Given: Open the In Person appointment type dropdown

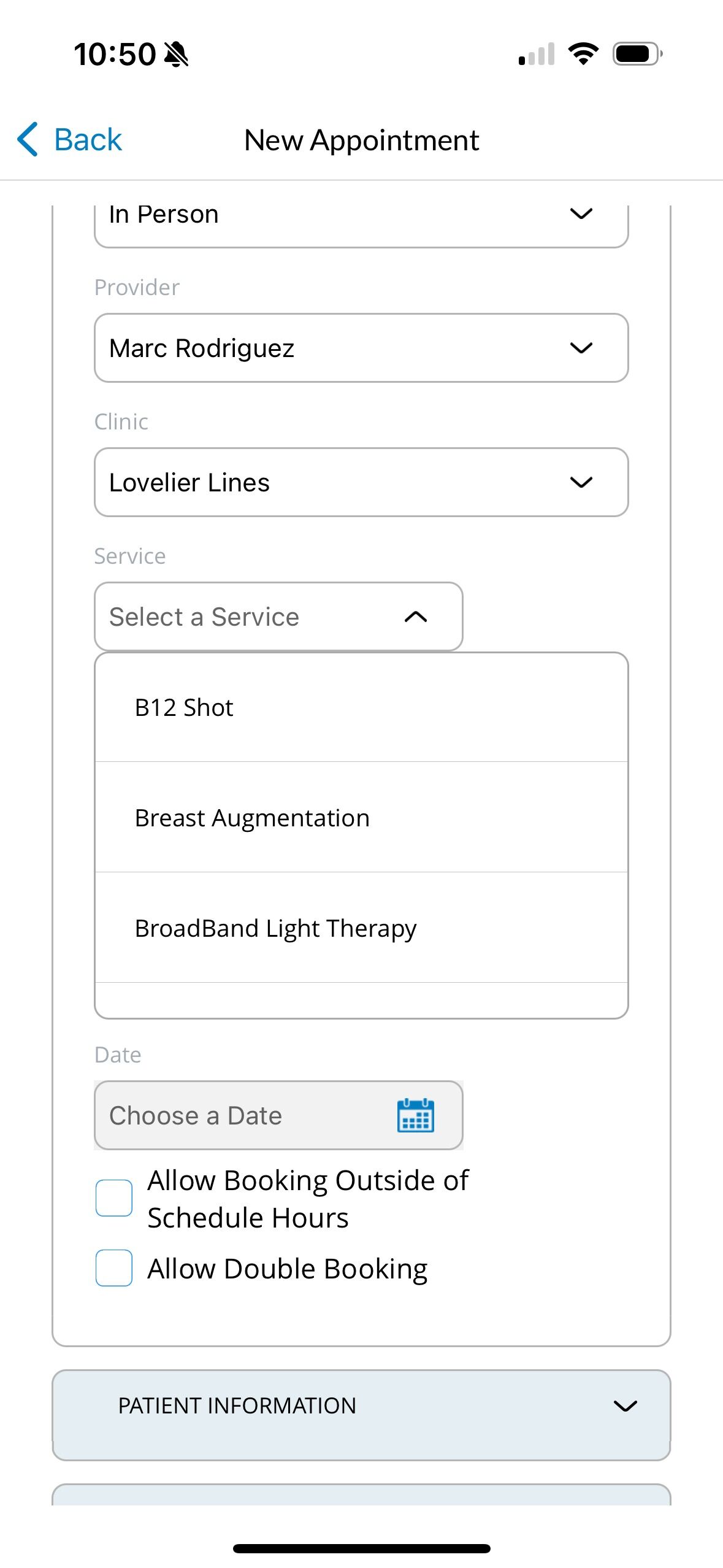Looking at the screenshot, I should (x=361, y=216).
